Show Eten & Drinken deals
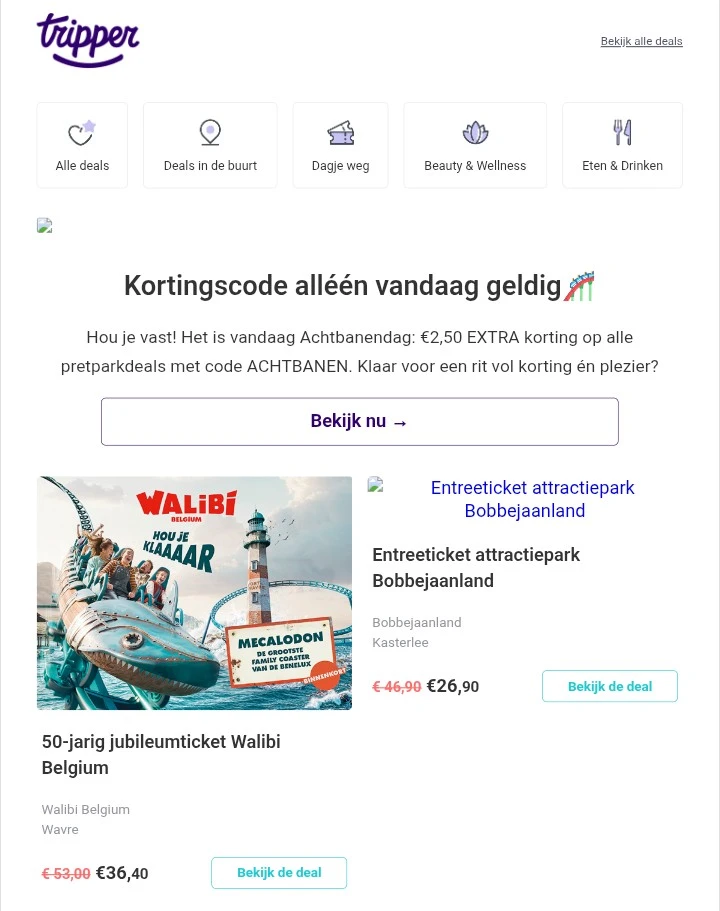The height and width of the screenshot is (911, 720). (622, 145)
